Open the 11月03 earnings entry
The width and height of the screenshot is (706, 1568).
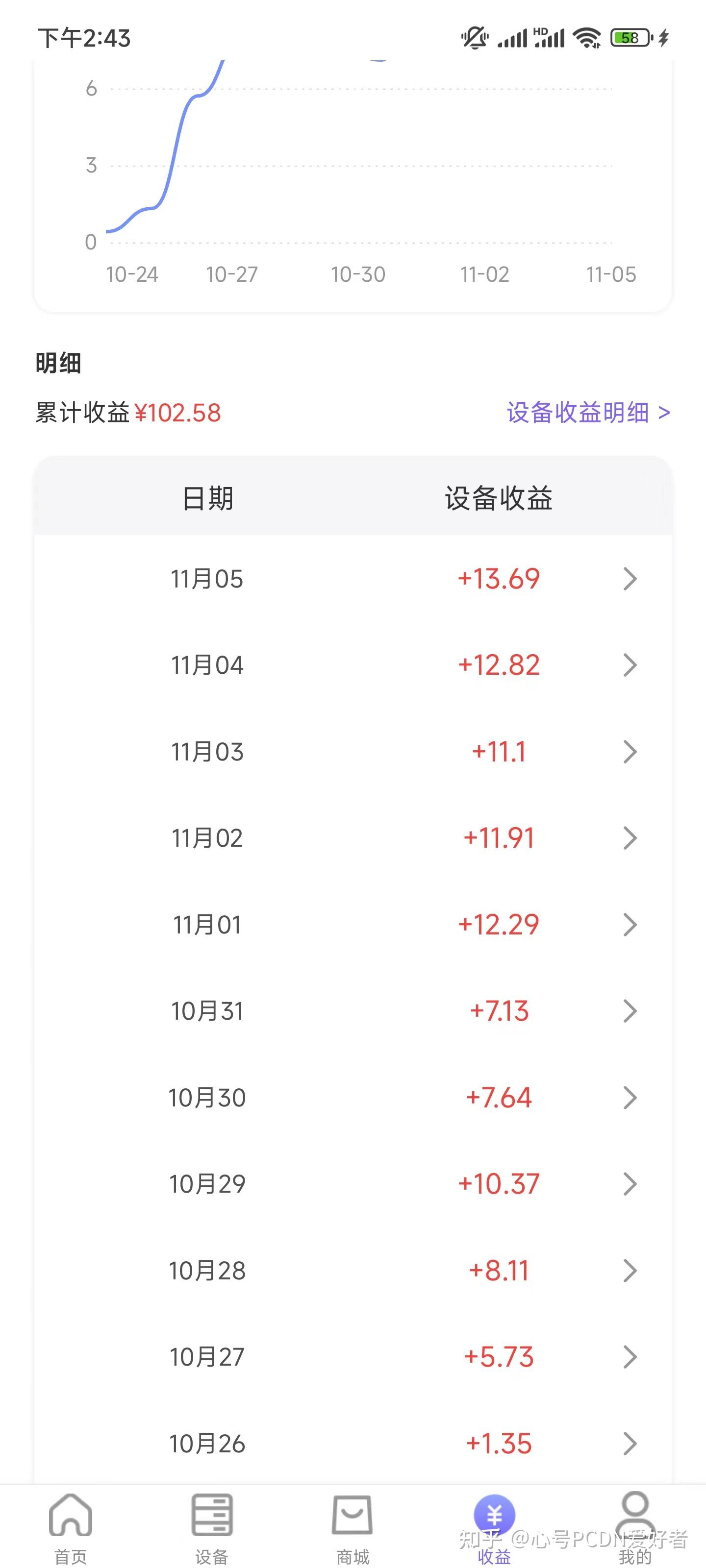coord(353,752)
